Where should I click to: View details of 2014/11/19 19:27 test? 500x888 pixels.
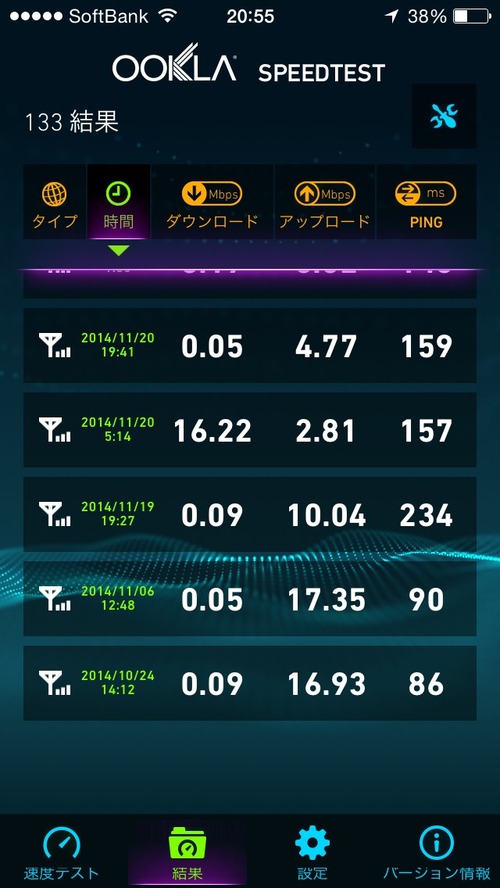tap(250, 514)
